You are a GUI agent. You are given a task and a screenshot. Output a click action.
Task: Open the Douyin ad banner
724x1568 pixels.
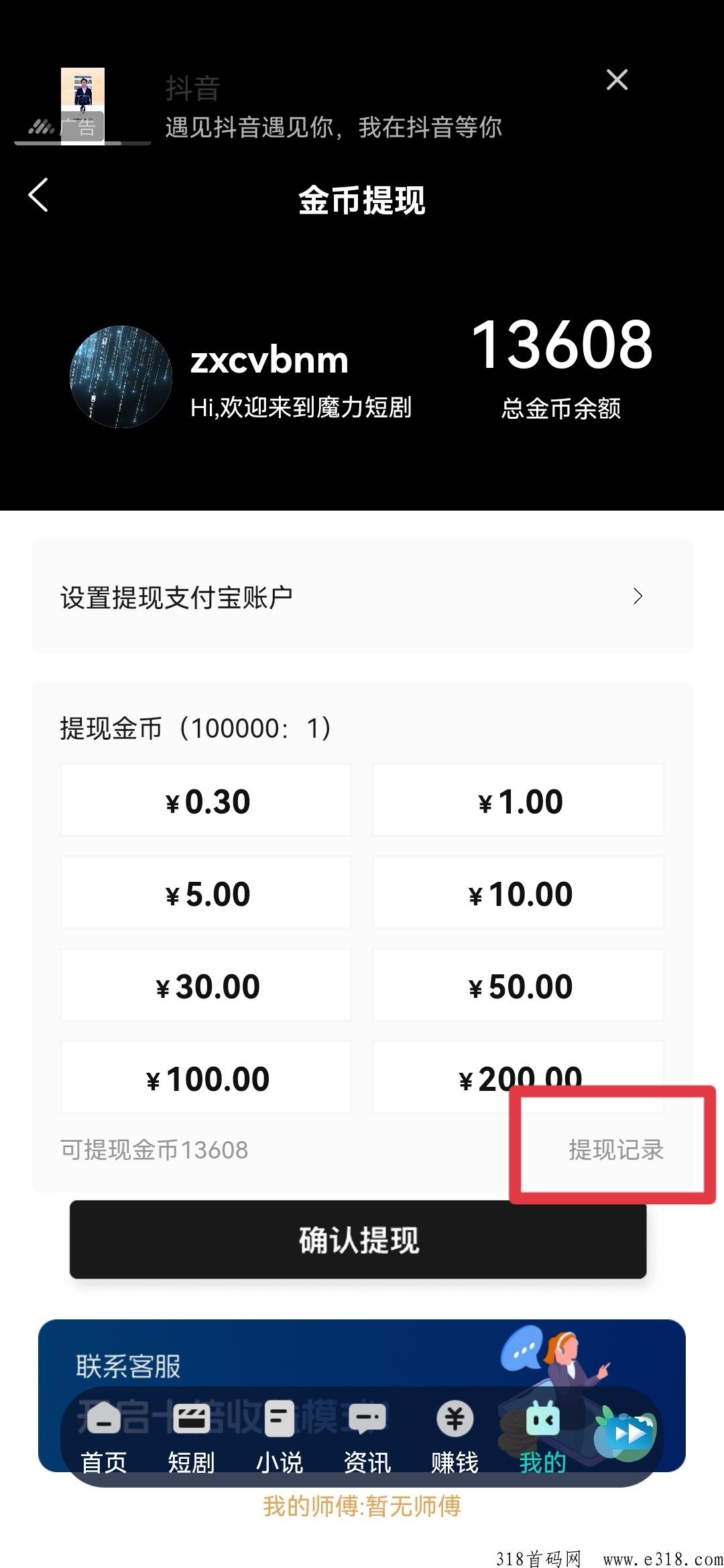(333, 107)
